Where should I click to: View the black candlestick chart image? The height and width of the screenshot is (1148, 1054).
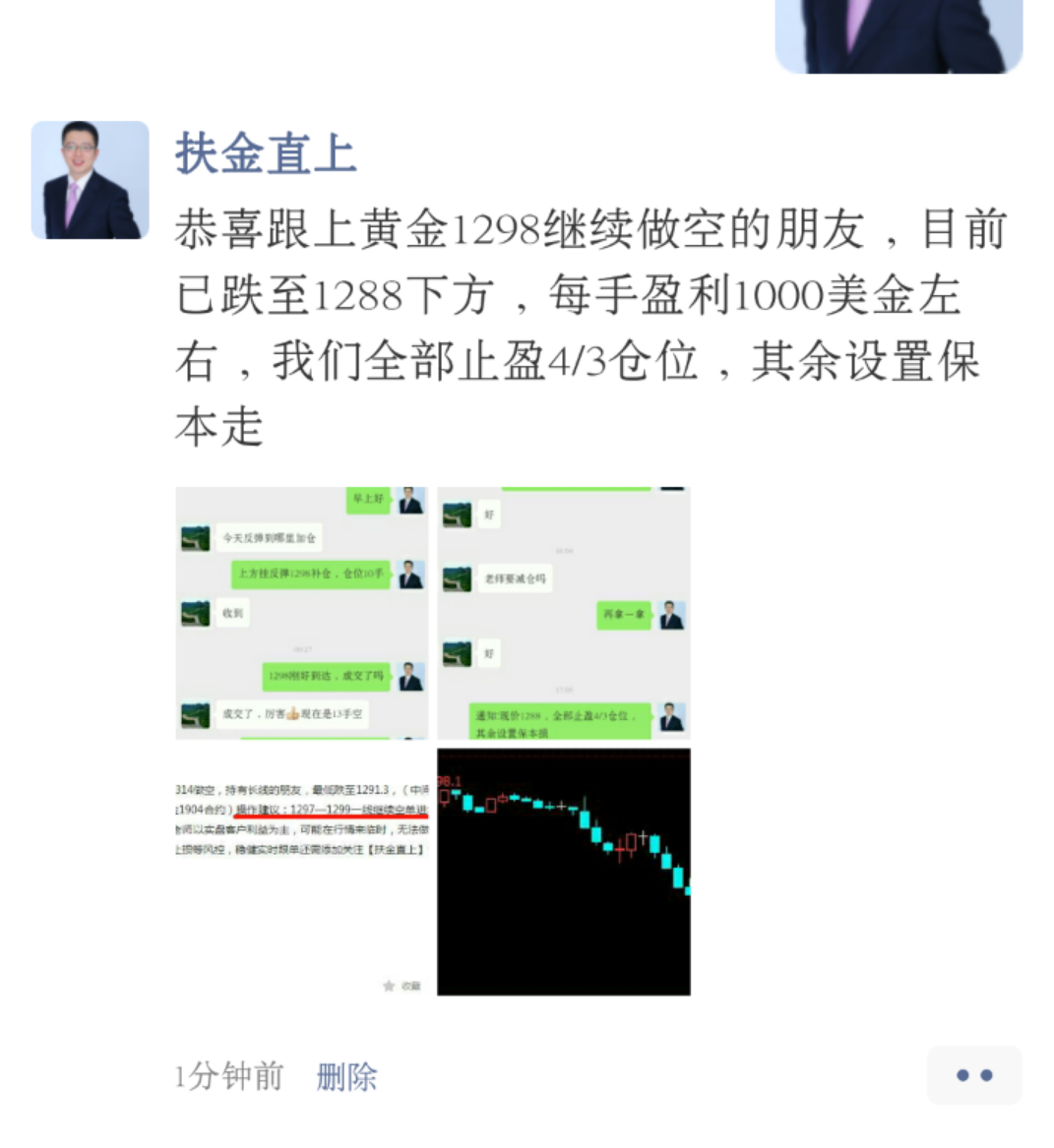click(563, 872)
